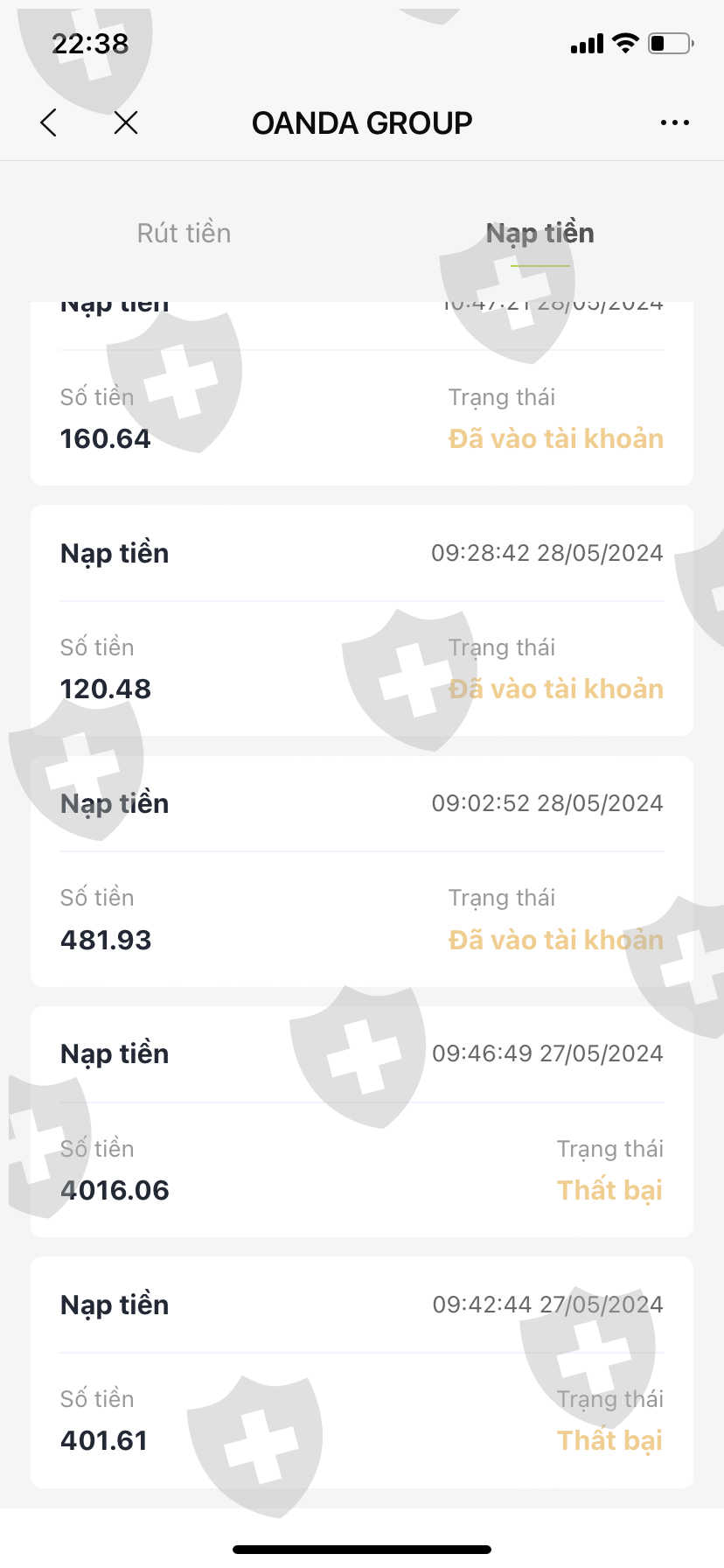Close the OANDA GROUP page
The height and width of the screenshot is (1568, 724).
126,122
